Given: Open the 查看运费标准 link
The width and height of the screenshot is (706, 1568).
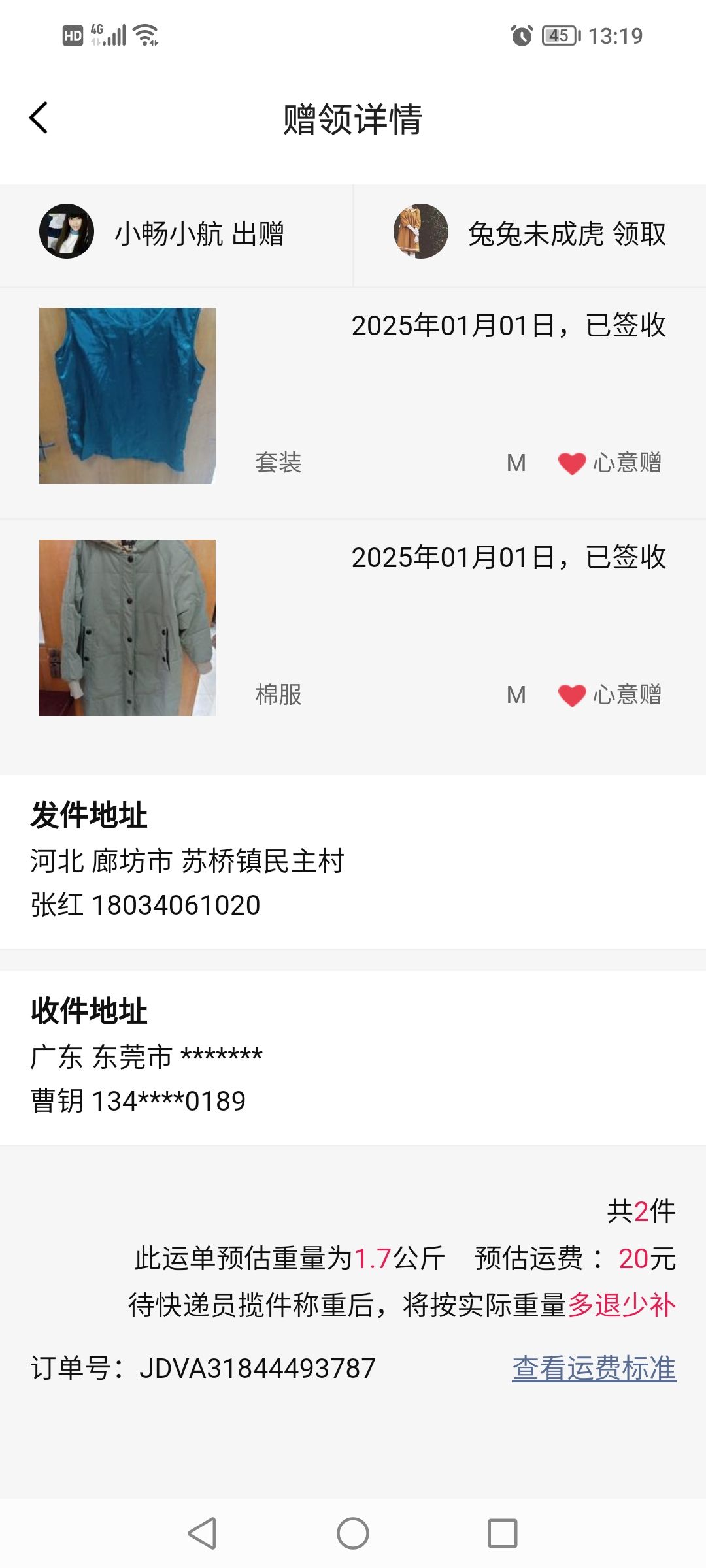Looking at the screenshot, I should (x=594, y=1367).
